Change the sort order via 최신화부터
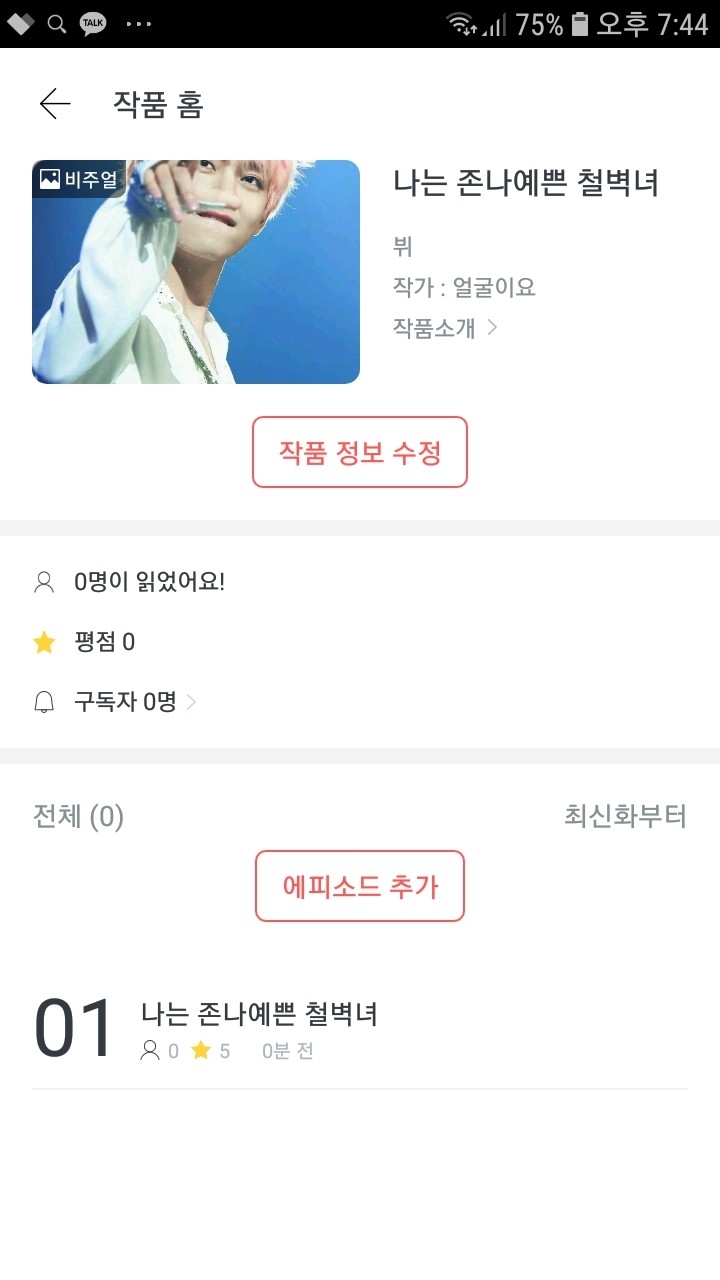Screen dimensions: 720x1280 tap(625, 816)
